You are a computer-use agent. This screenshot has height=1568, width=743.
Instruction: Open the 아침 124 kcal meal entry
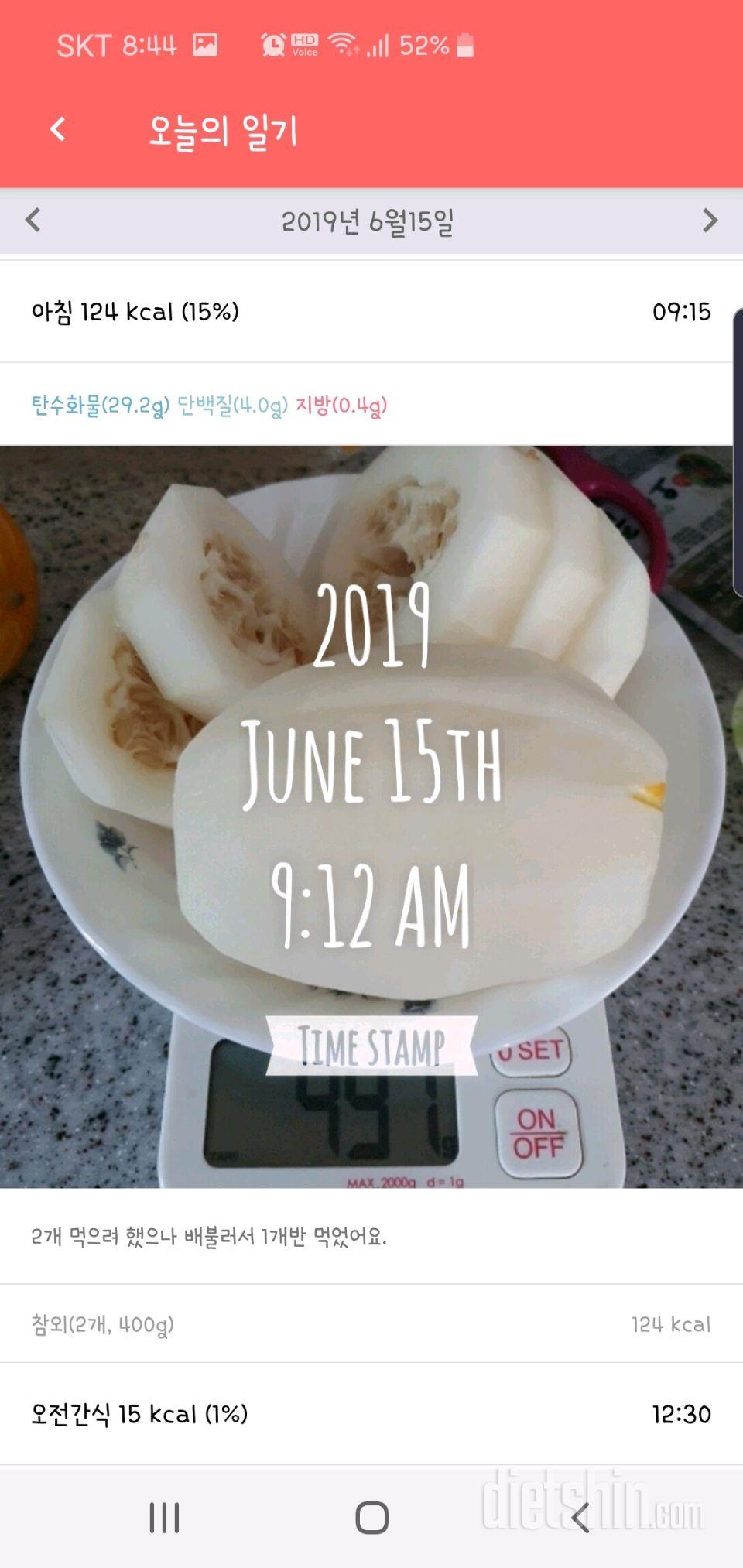click(x=370, y=312)
